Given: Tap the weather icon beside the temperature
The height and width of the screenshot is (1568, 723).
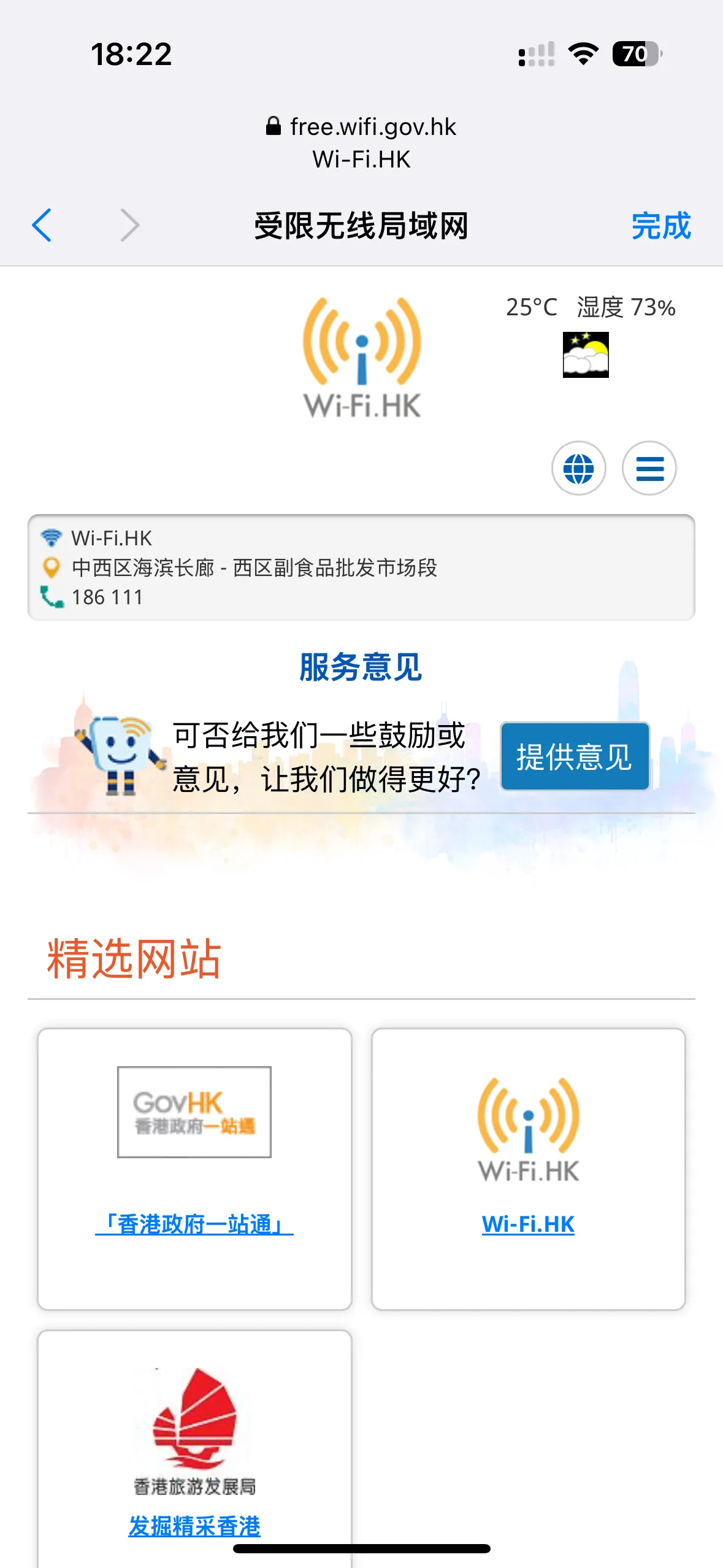Looking at the screenshot, I should [586, 355].
